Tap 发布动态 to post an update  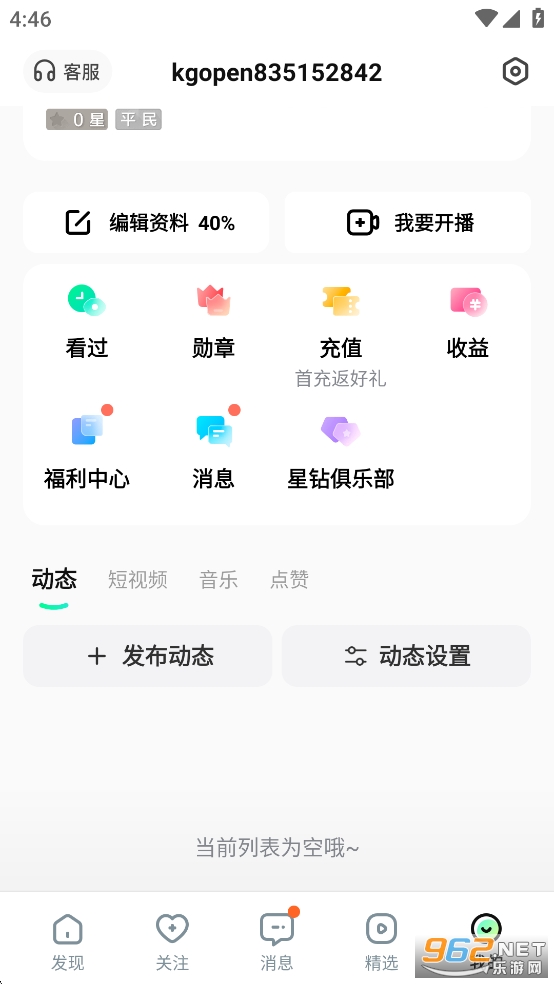click(x=147, y=656)
